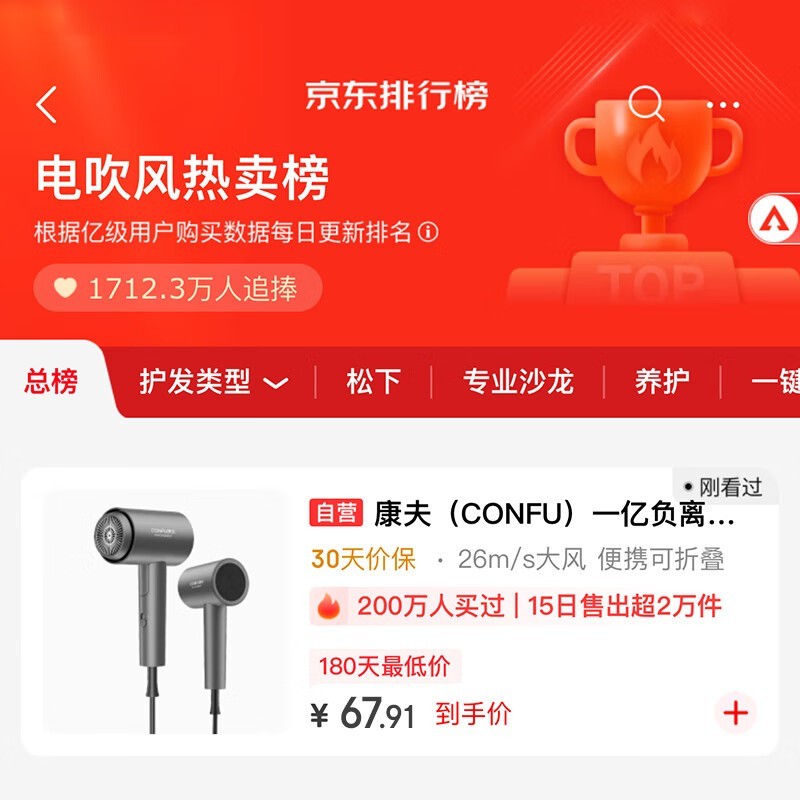Go back from the ranking page
The width and height of the screenshot is (800, 800).
click(x=47, y=104)
